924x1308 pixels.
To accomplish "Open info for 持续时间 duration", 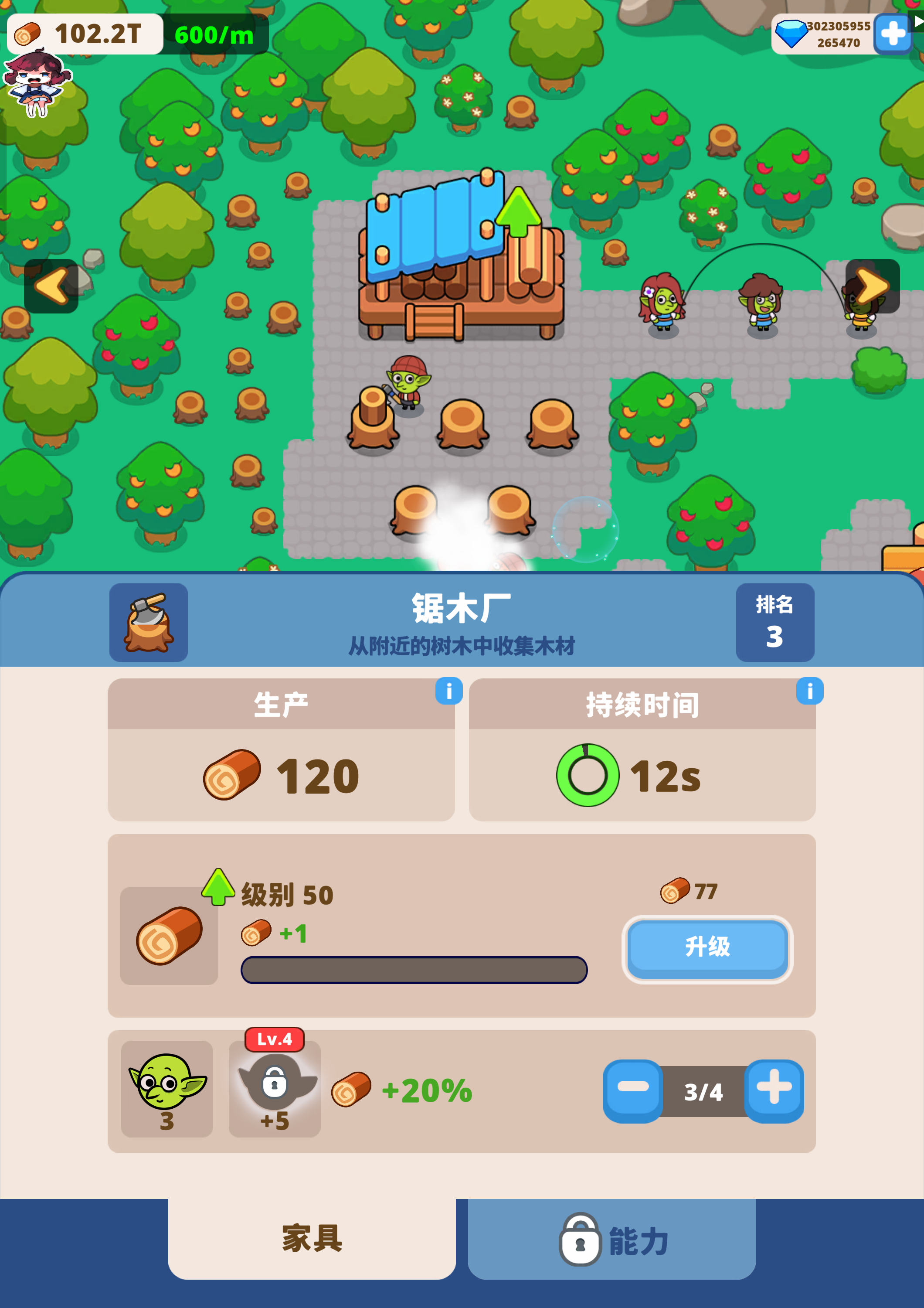I will click(809, 691).
